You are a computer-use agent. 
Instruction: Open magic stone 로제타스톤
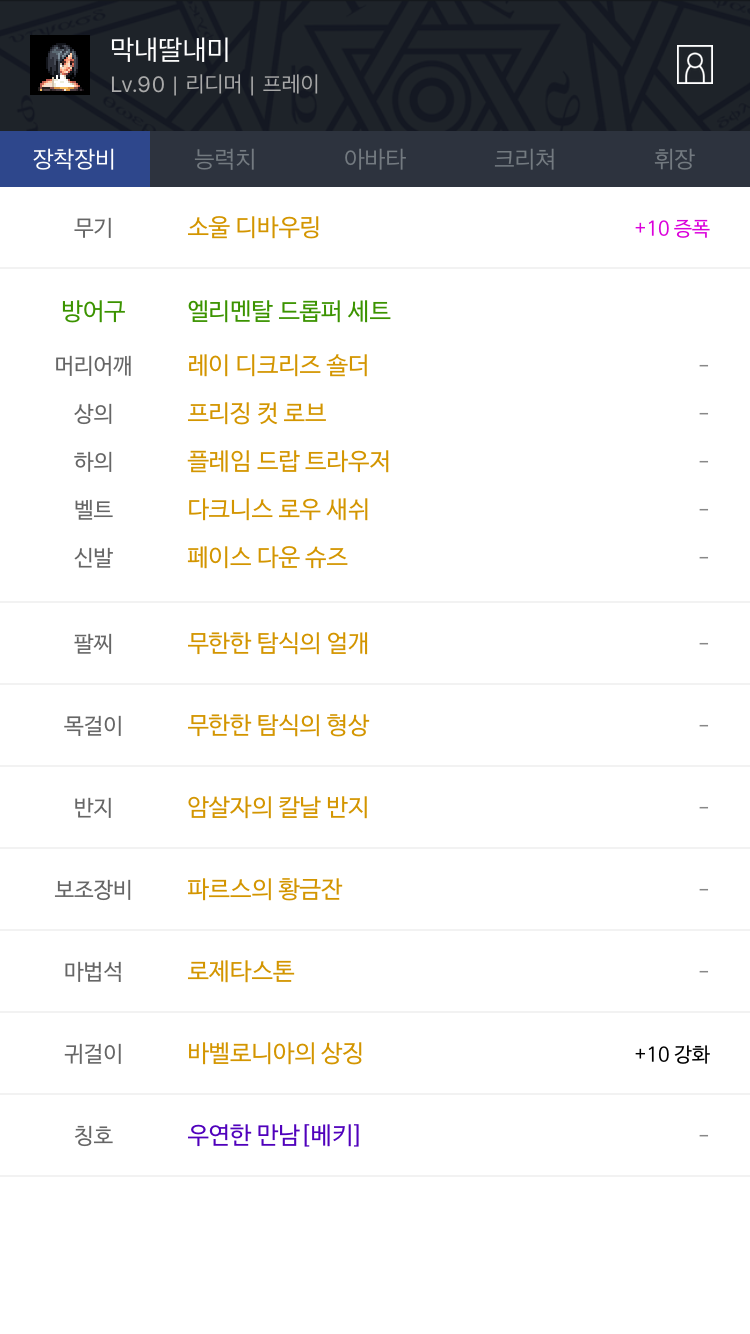(x=241, y=971)
